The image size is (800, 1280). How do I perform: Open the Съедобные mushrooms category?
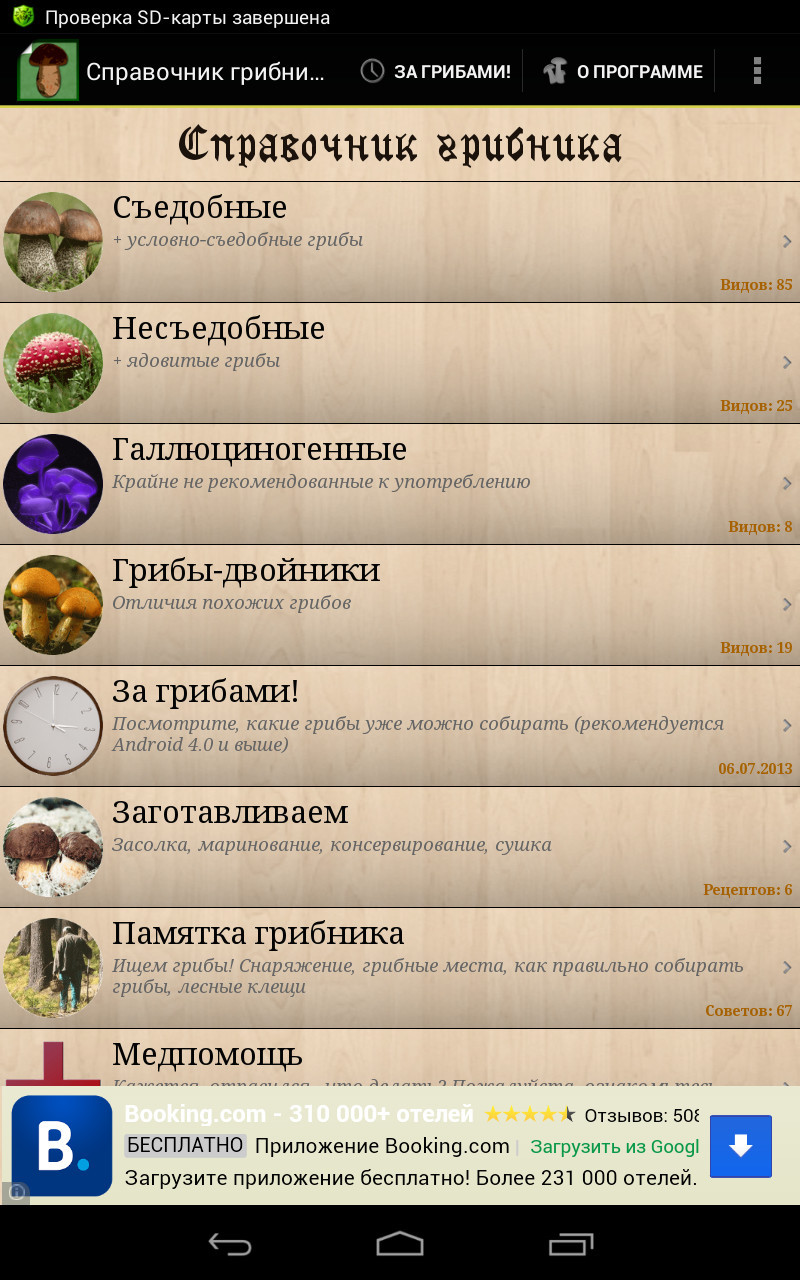coord(400,242)
